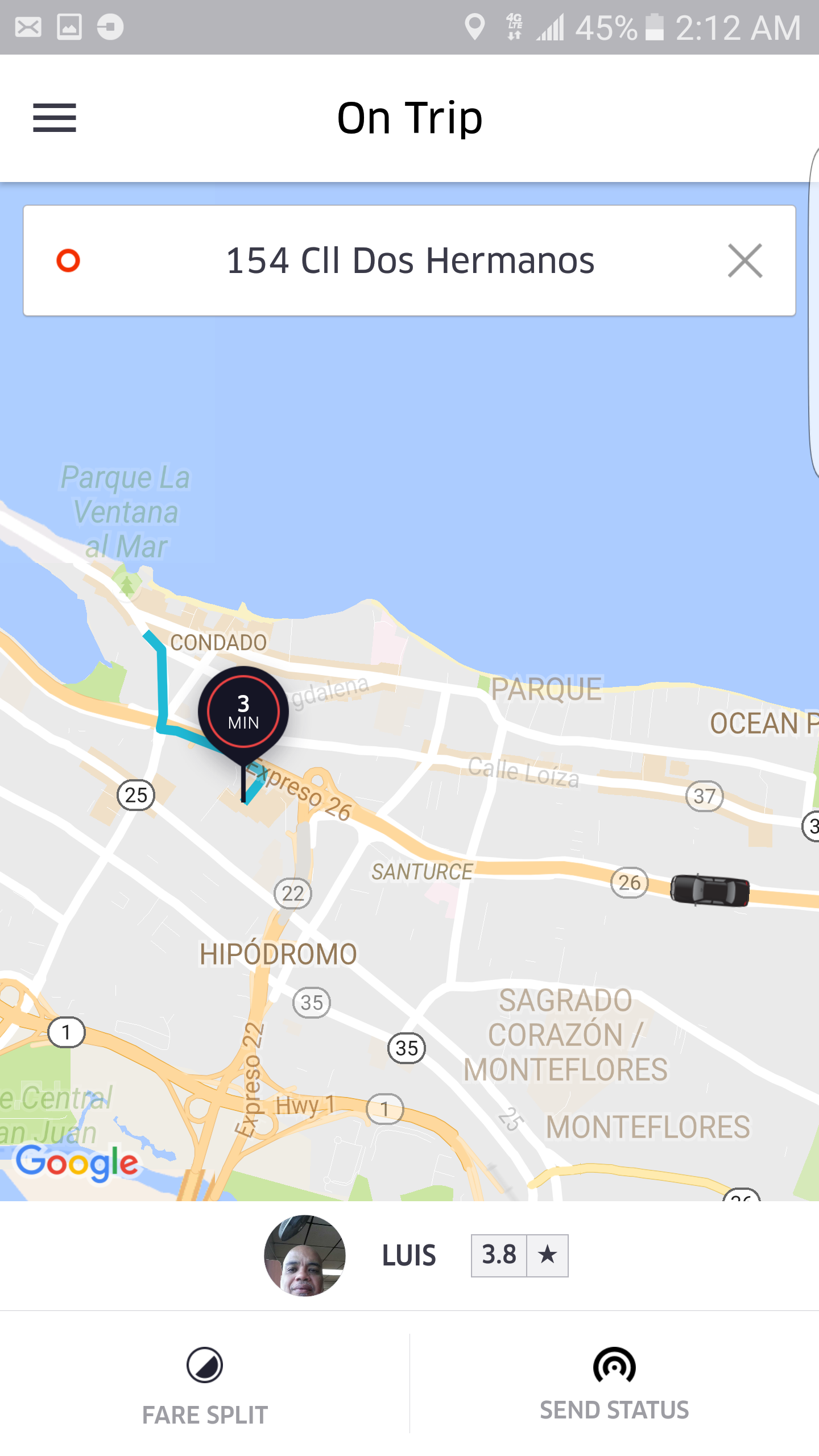This screenshot has height=1456, width=819.
Task: Open driver Luis's profile photo
Action: pos(305,1255)
